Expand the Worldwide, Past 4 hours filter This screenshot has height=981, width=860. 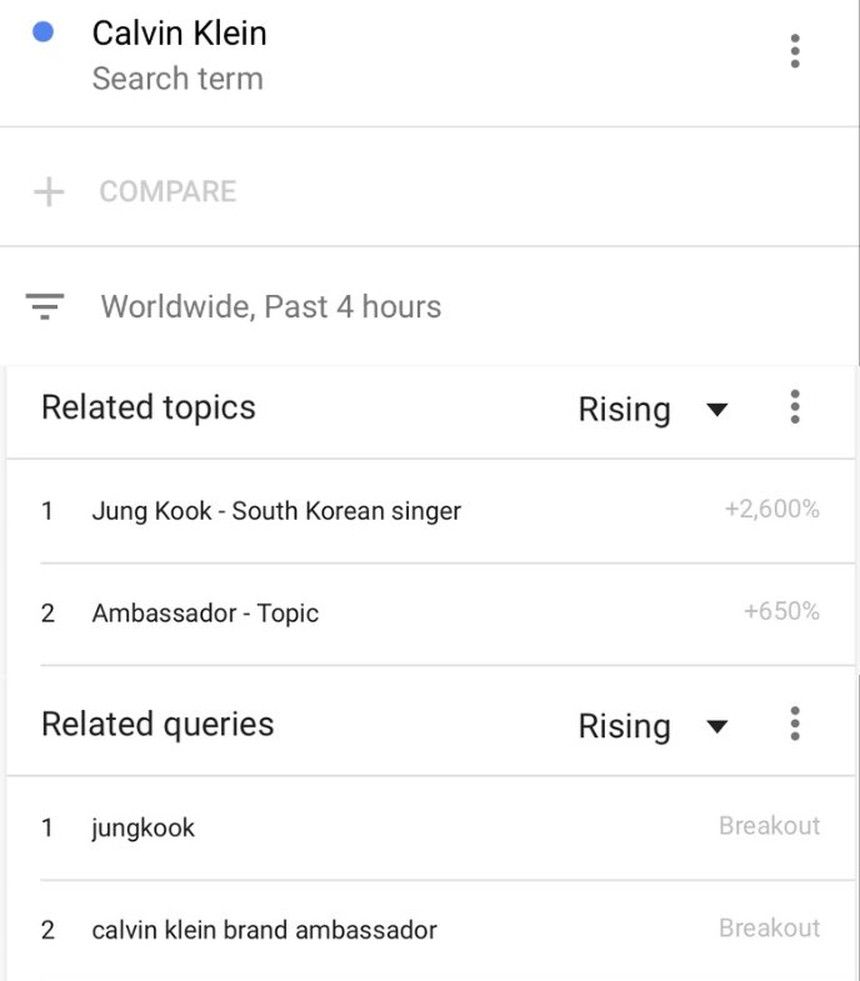[271, 307]
